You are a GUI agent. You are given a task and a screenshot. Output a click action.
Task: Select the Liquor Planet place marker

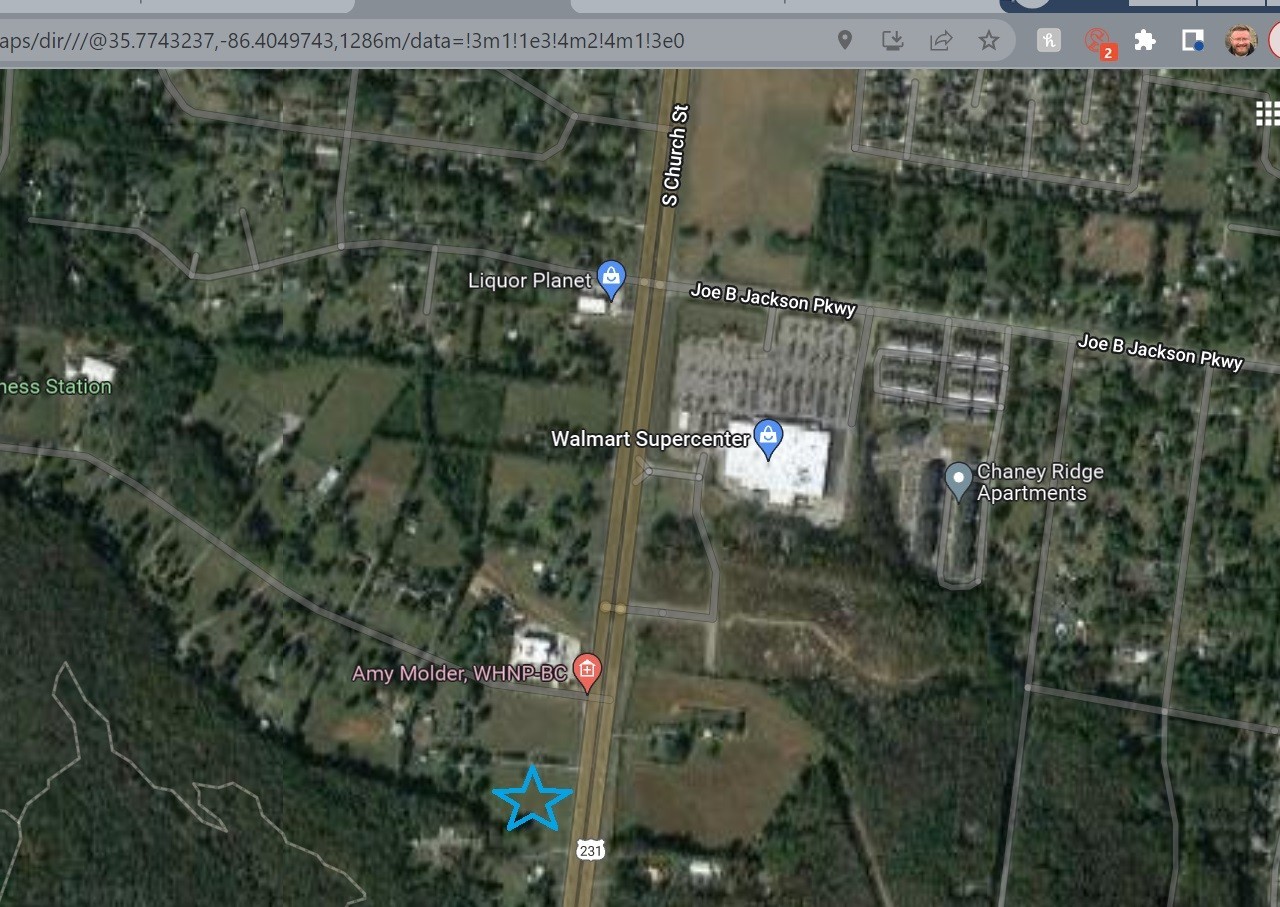coord(611,278)
